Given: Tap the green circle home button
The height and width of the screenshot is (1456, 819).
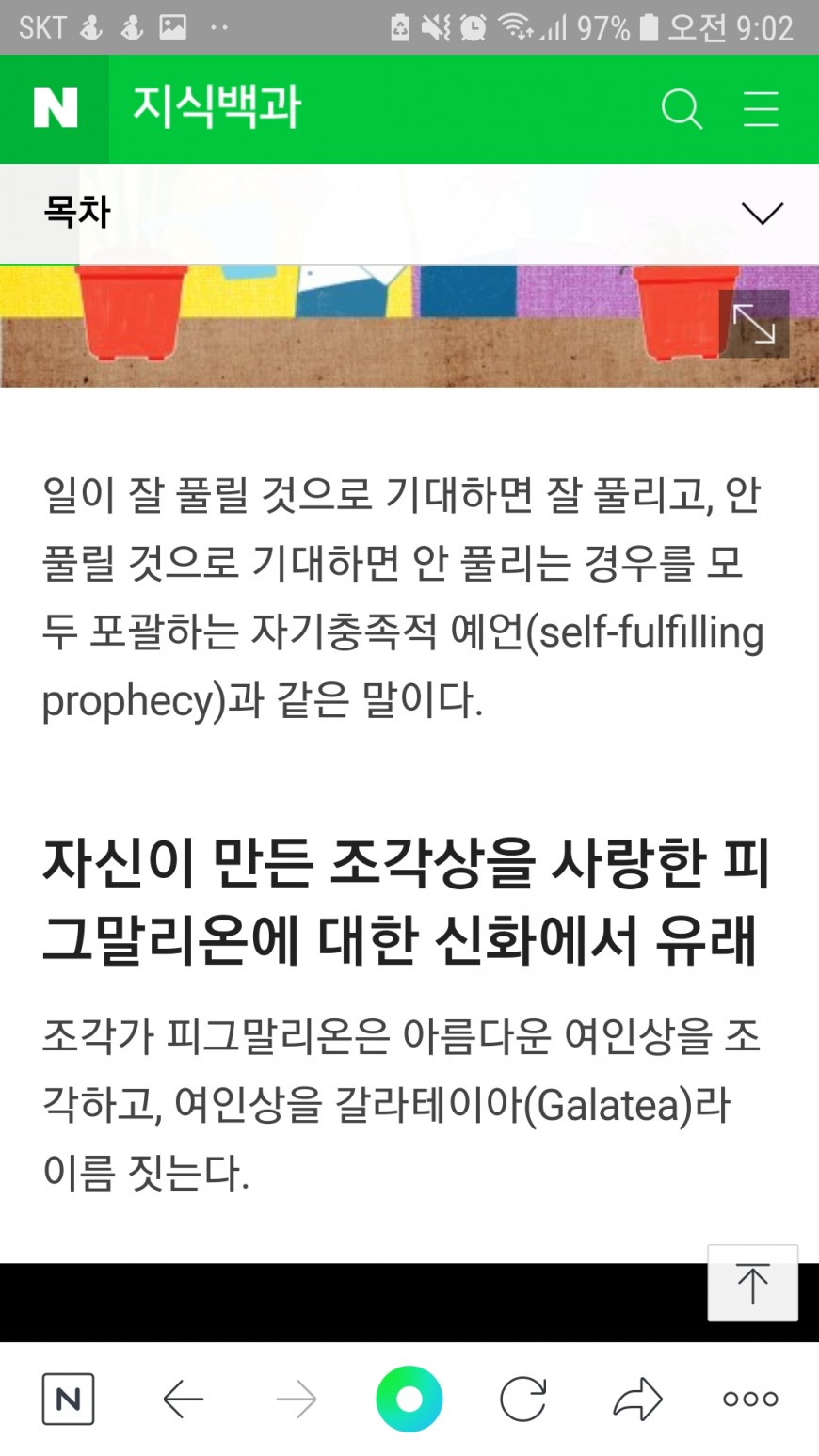Looking at the screenshot, I should 409,1400.
